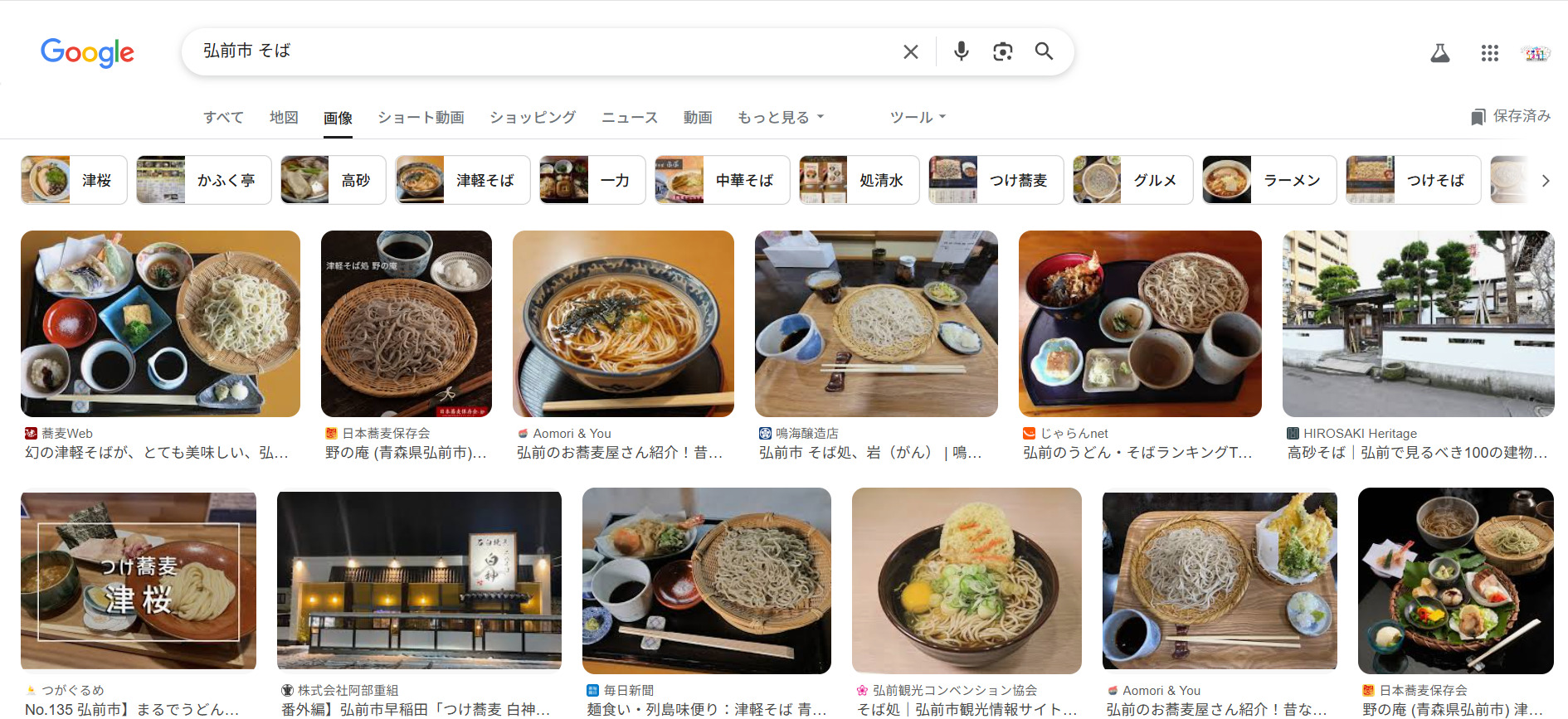The height and width of the screenshot is (719, 1568).
Task: Open the account profile avatar
Action: [1535, 53]
